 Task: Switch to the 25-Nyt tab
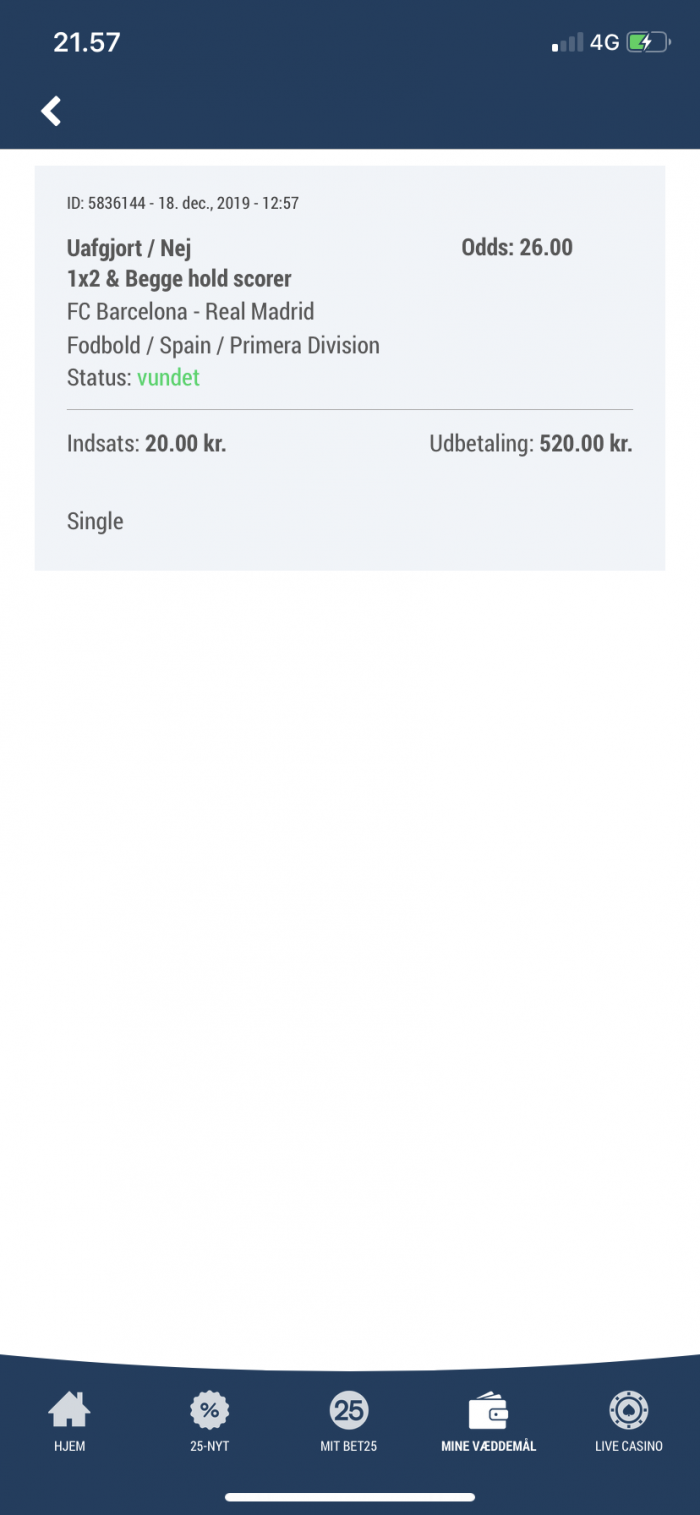(x=209, y=1421)
